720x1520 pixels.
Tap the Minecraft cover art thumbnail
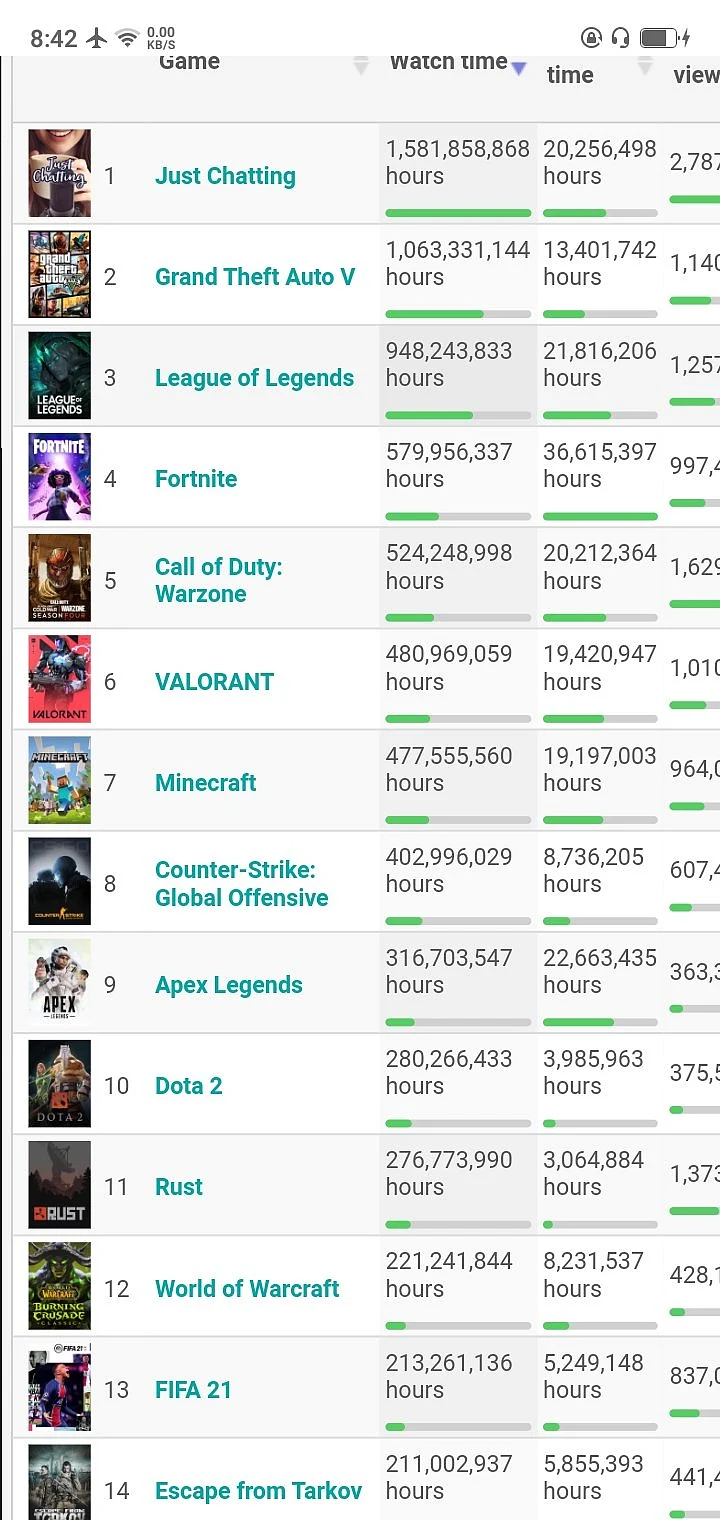60,780
